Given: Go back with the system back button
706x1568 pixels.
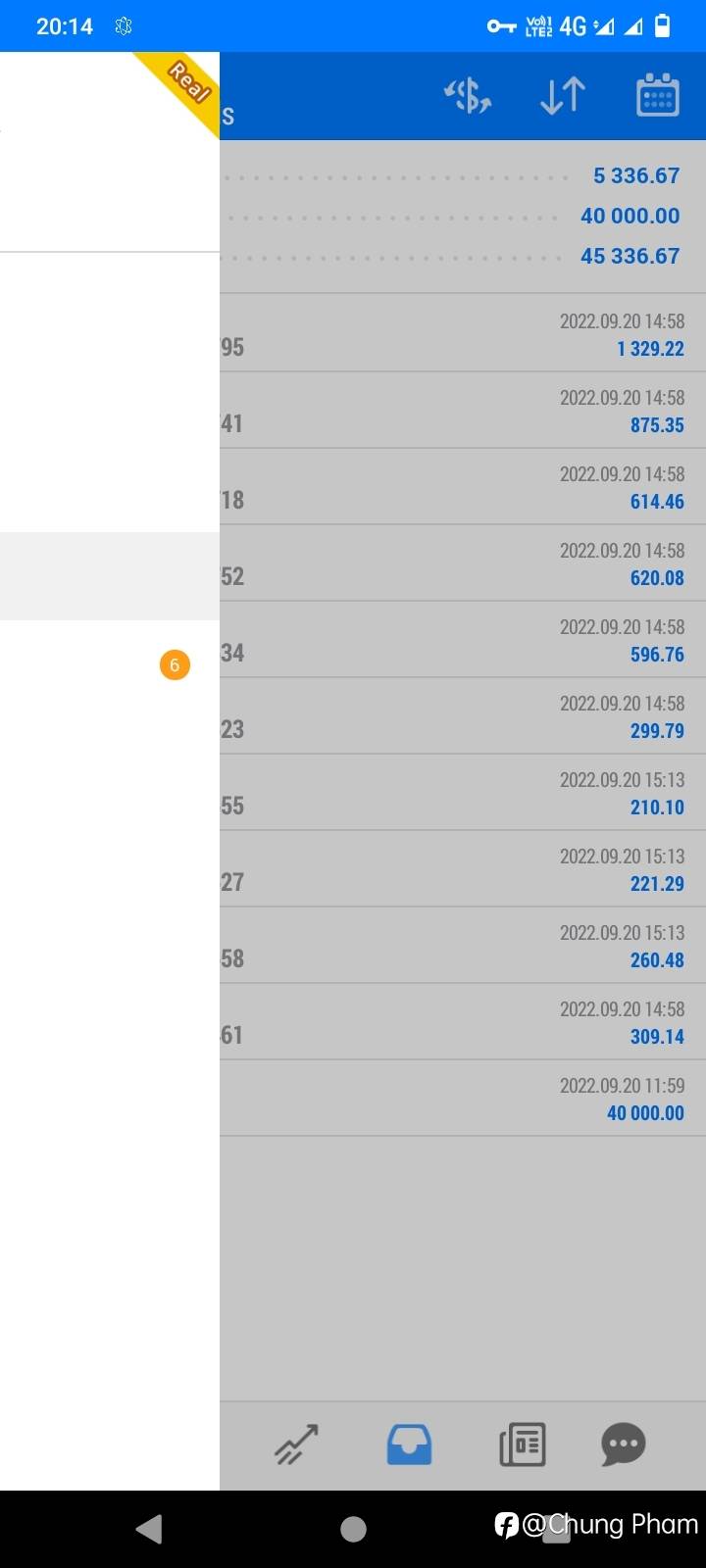Looking at the screenshot, I should (x=149, y=1529).
